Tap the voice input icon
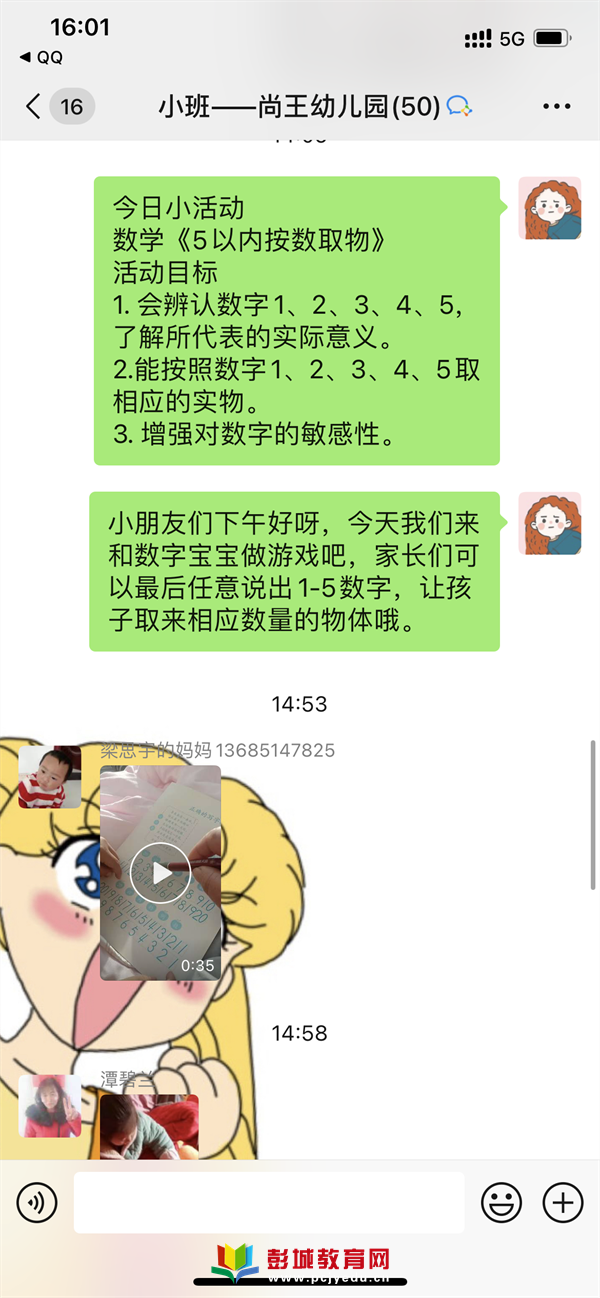Screen dimensions: 600x1298 click(37, 1202)
